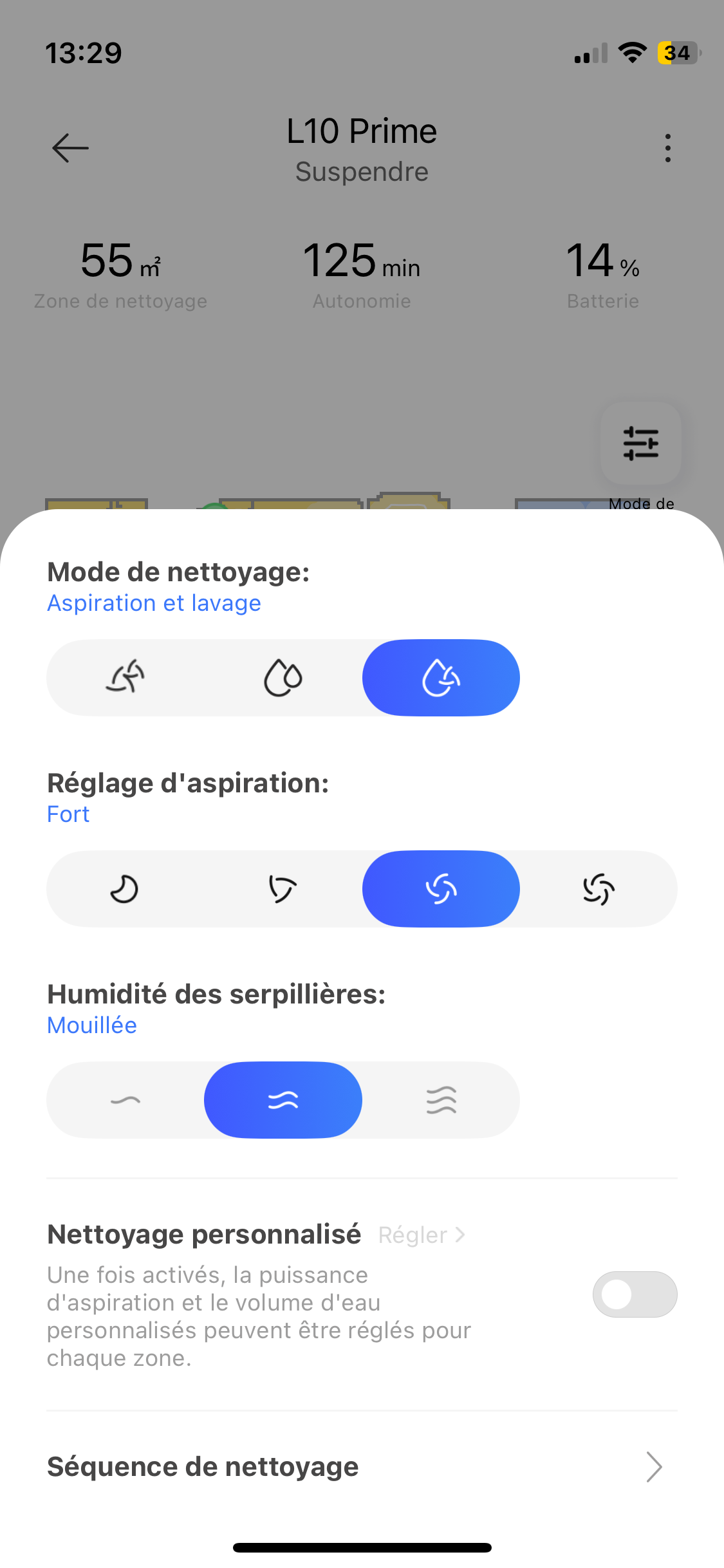Choose the maximum suction level

599,889
